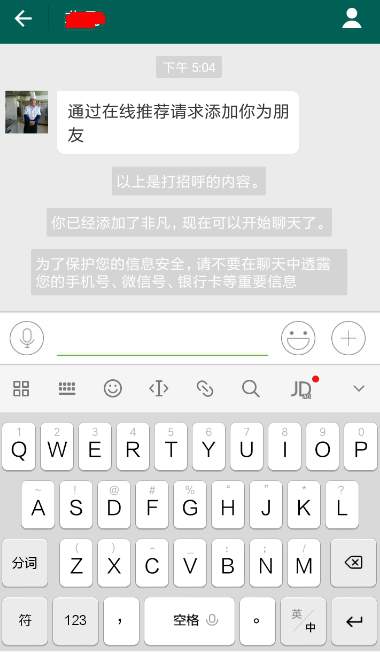Go back using the top-left arrow

(23, 19)
